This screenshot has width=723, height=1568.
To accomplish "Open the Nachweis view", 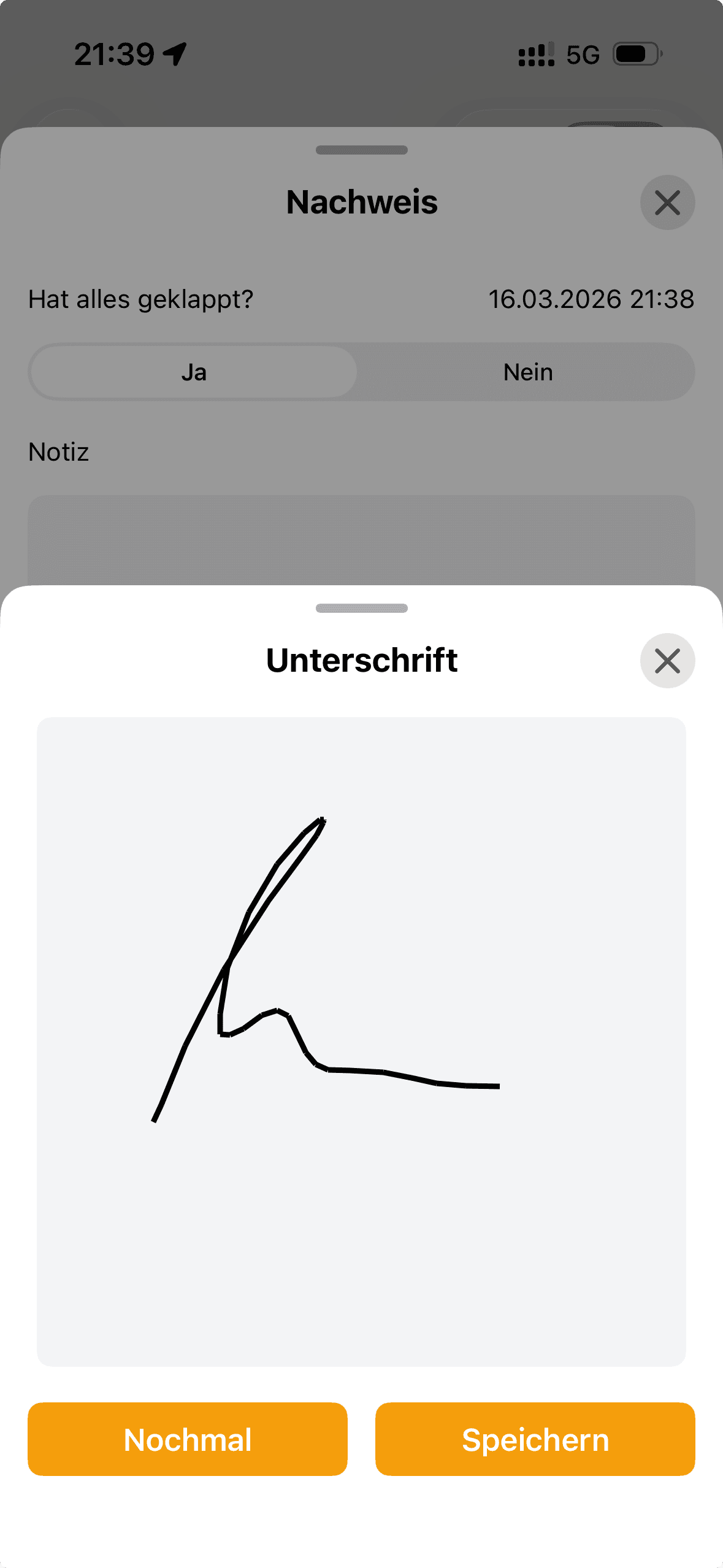I will pos(361,202).
